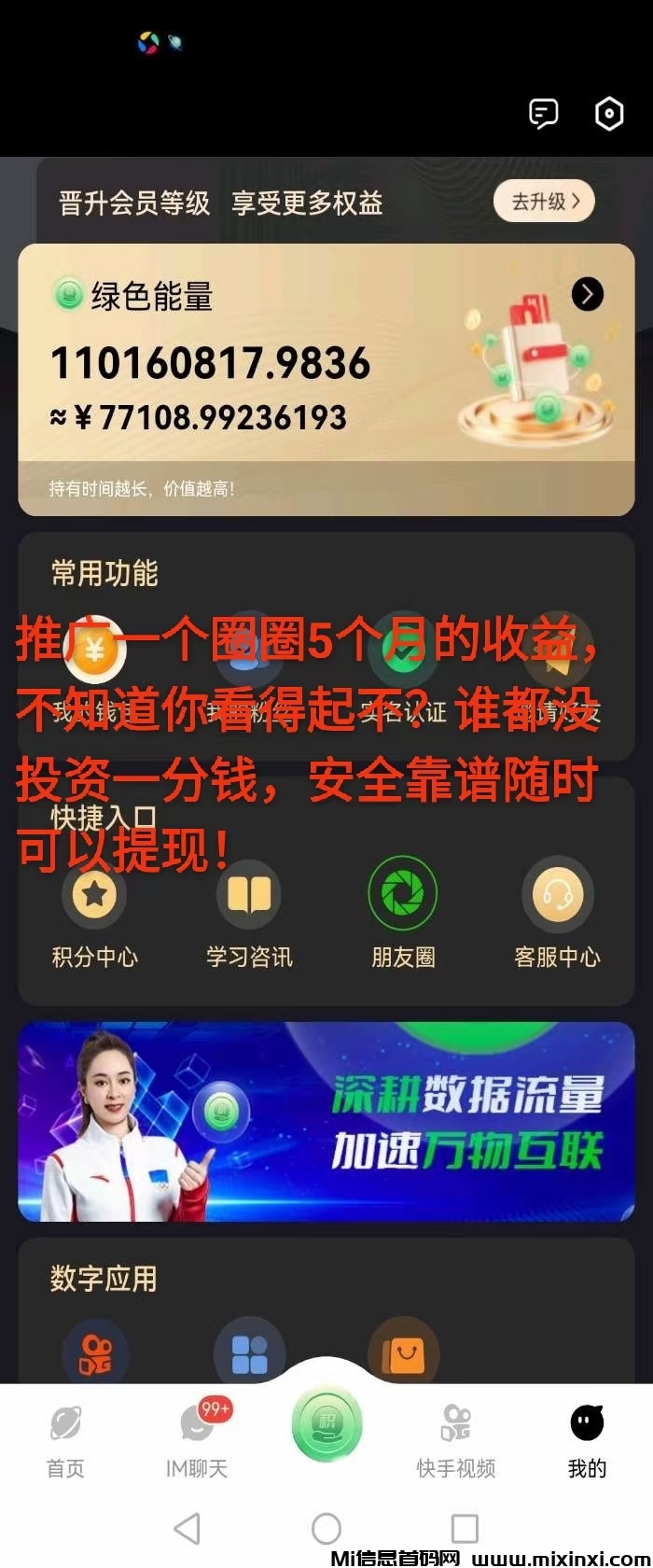Open the 绿色能量 card arrow
The width and height of the screenshot is (653, 1568).
point(587,295)
